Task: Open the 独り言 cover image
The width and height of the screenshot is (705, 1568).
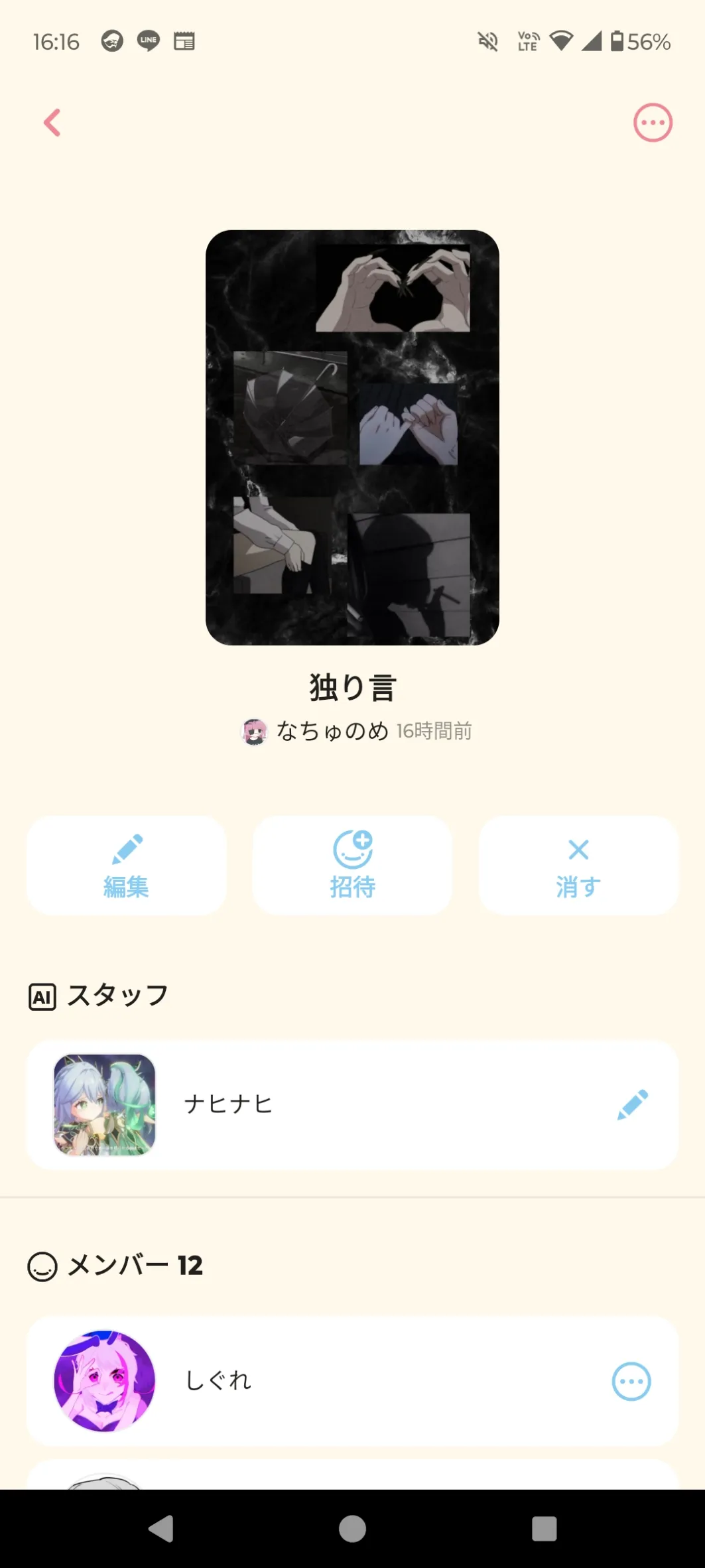Action: [x=352, y=438]
